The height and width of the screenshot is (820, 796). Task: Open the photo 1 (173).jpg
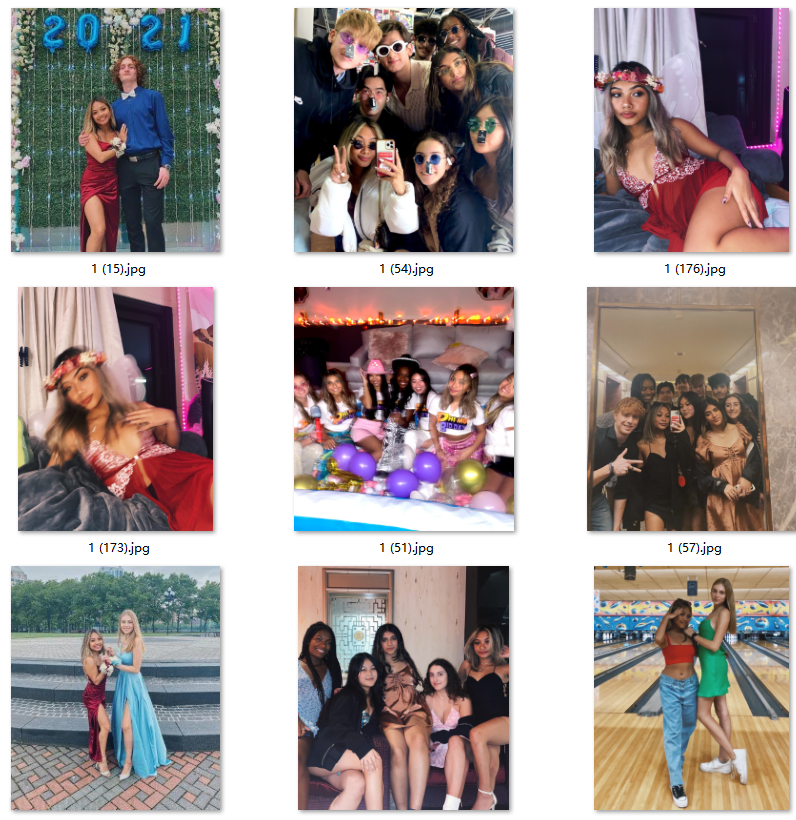click(115, 409)
